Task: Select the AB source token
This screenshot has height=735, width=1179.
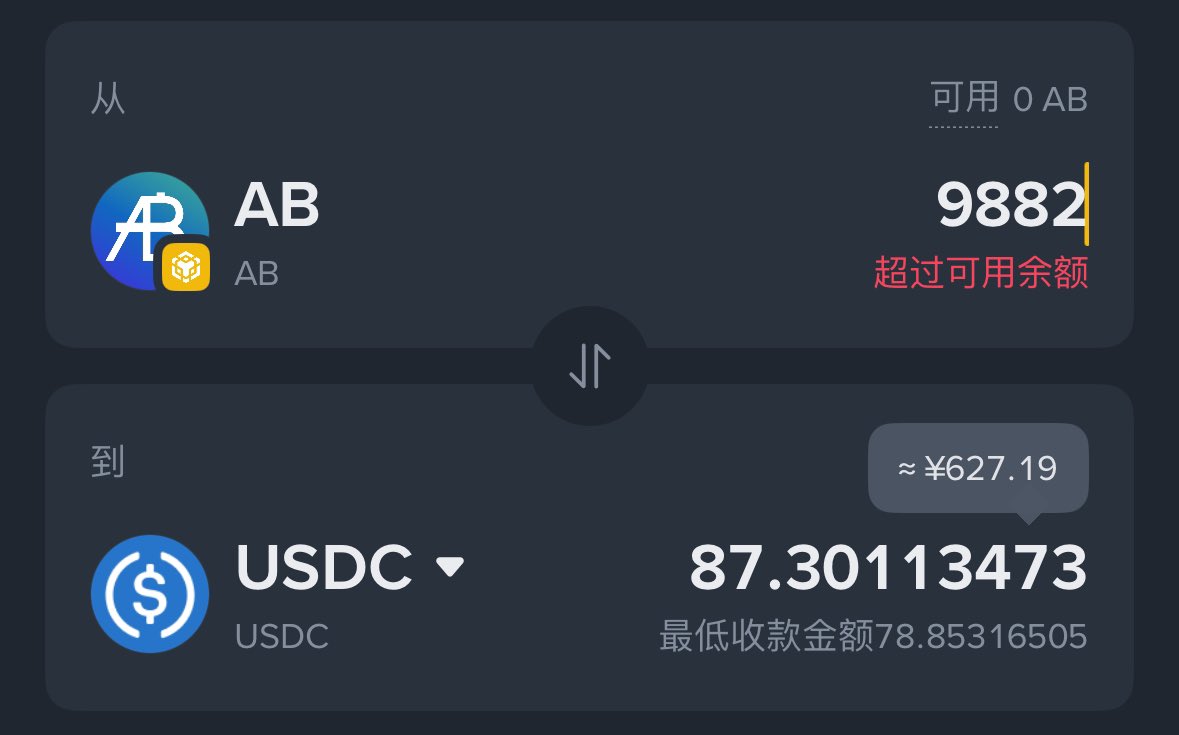Action: (207, 230)
